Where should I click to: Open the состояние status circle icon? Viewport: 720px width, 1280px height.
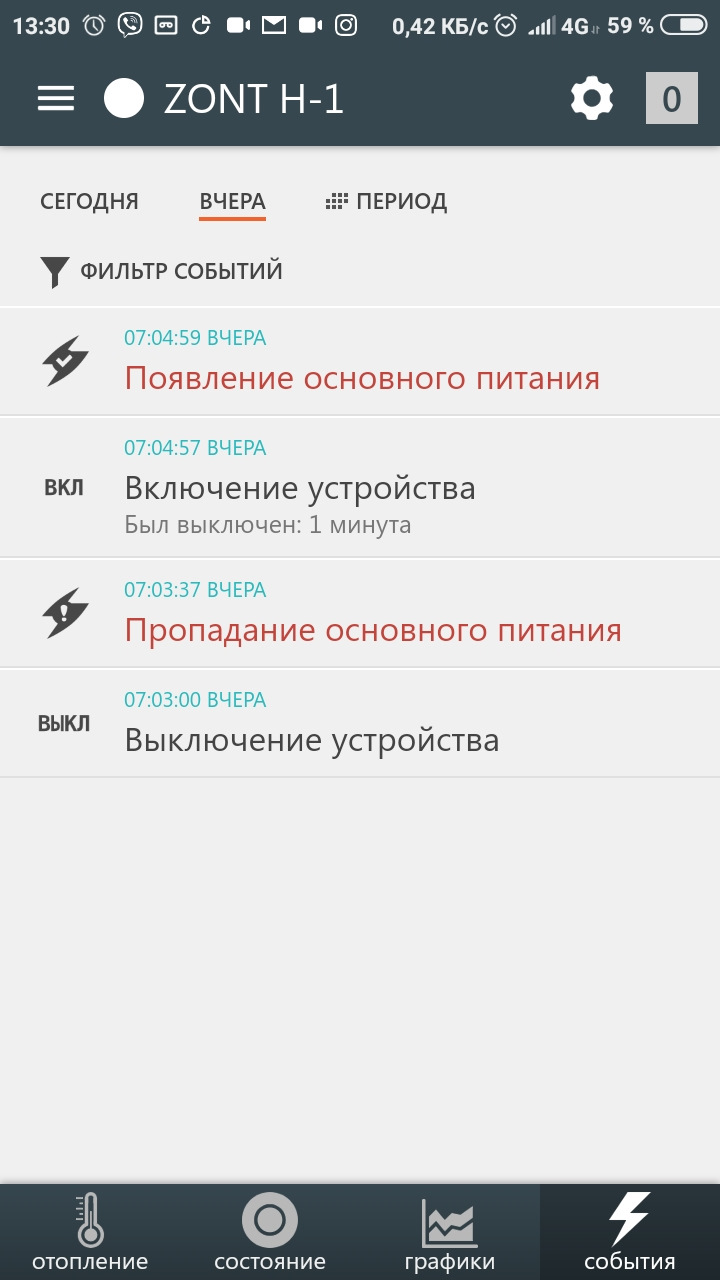(268, 1215)
